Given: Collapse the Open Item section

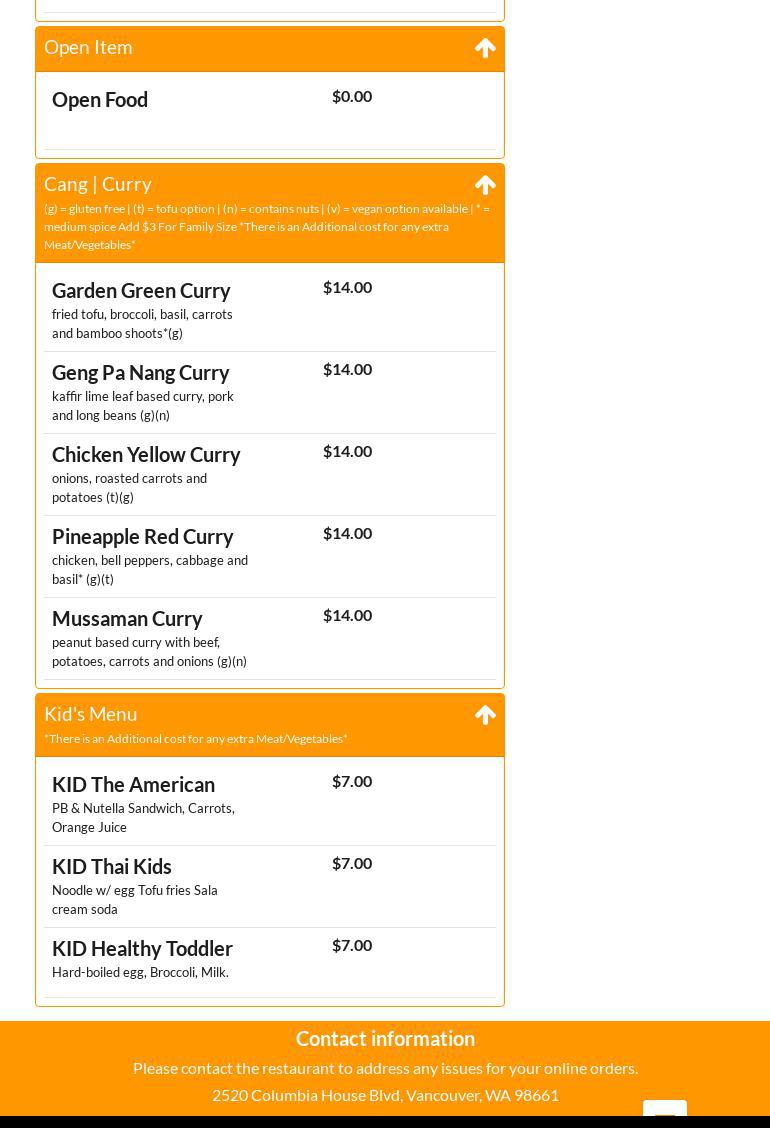Looking at the screenshot, I should click(485, 48).
